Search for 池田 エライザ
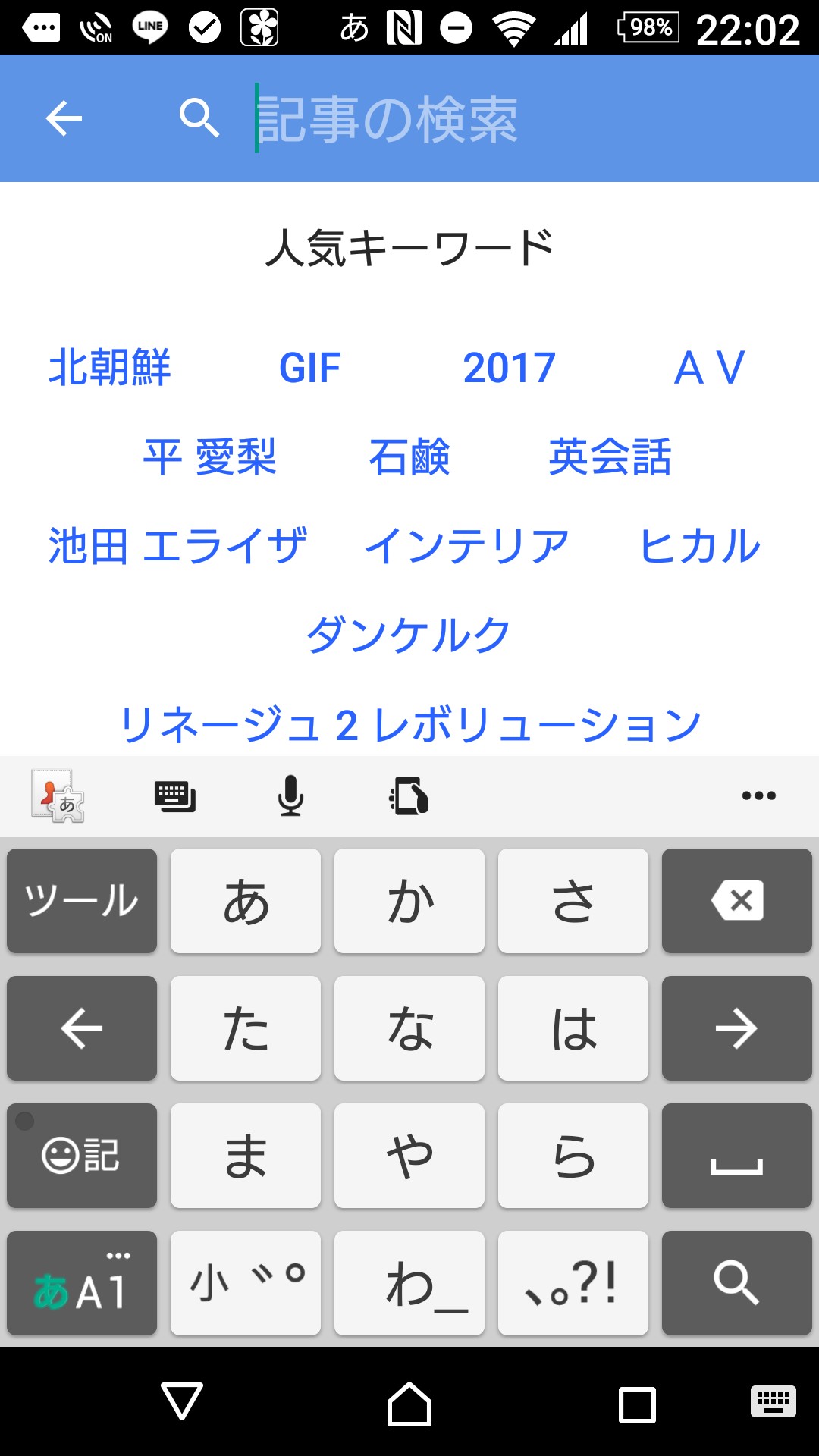Viewport: 819px width, 1456px height. (177, 546)
